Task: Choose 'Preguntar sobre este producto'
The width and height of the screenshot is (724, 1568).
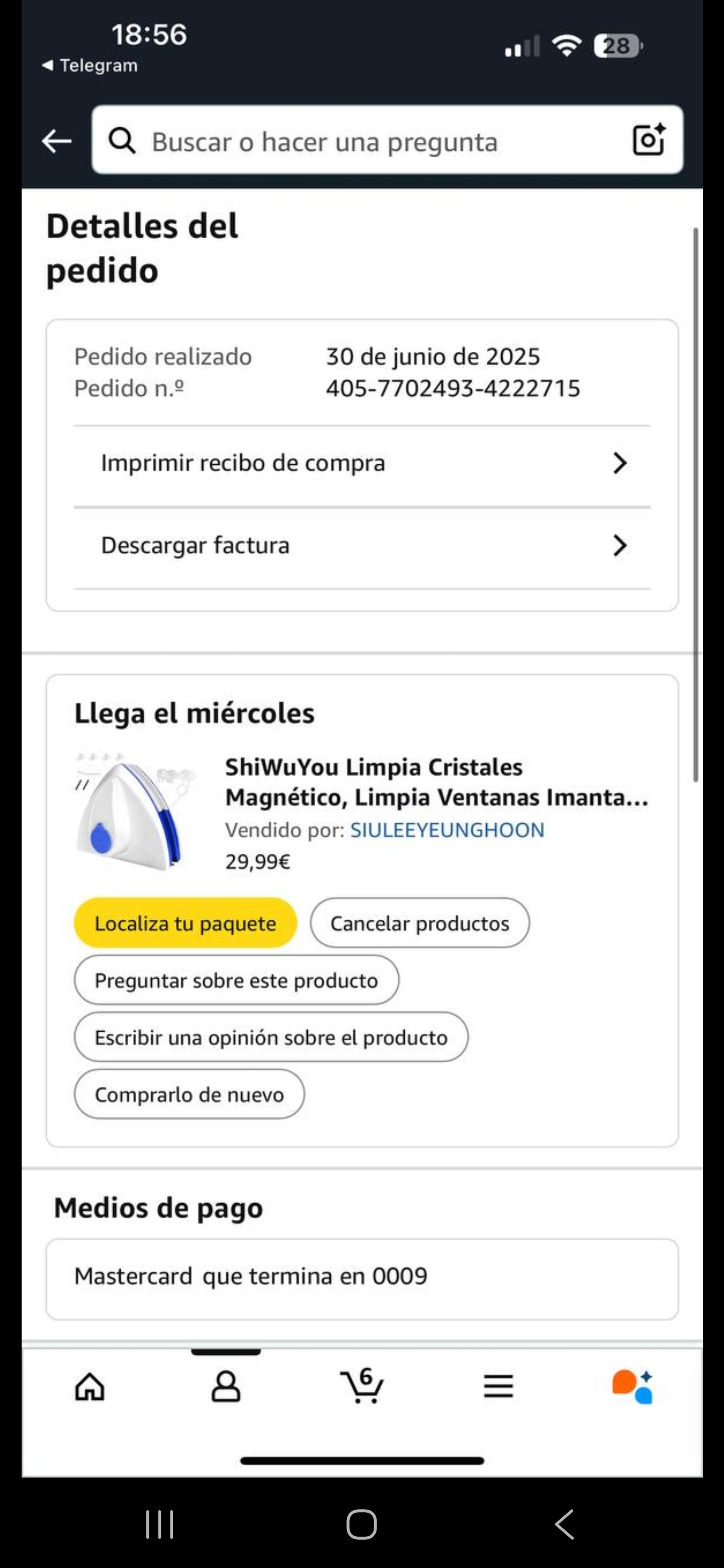Action: coord(236,981)
